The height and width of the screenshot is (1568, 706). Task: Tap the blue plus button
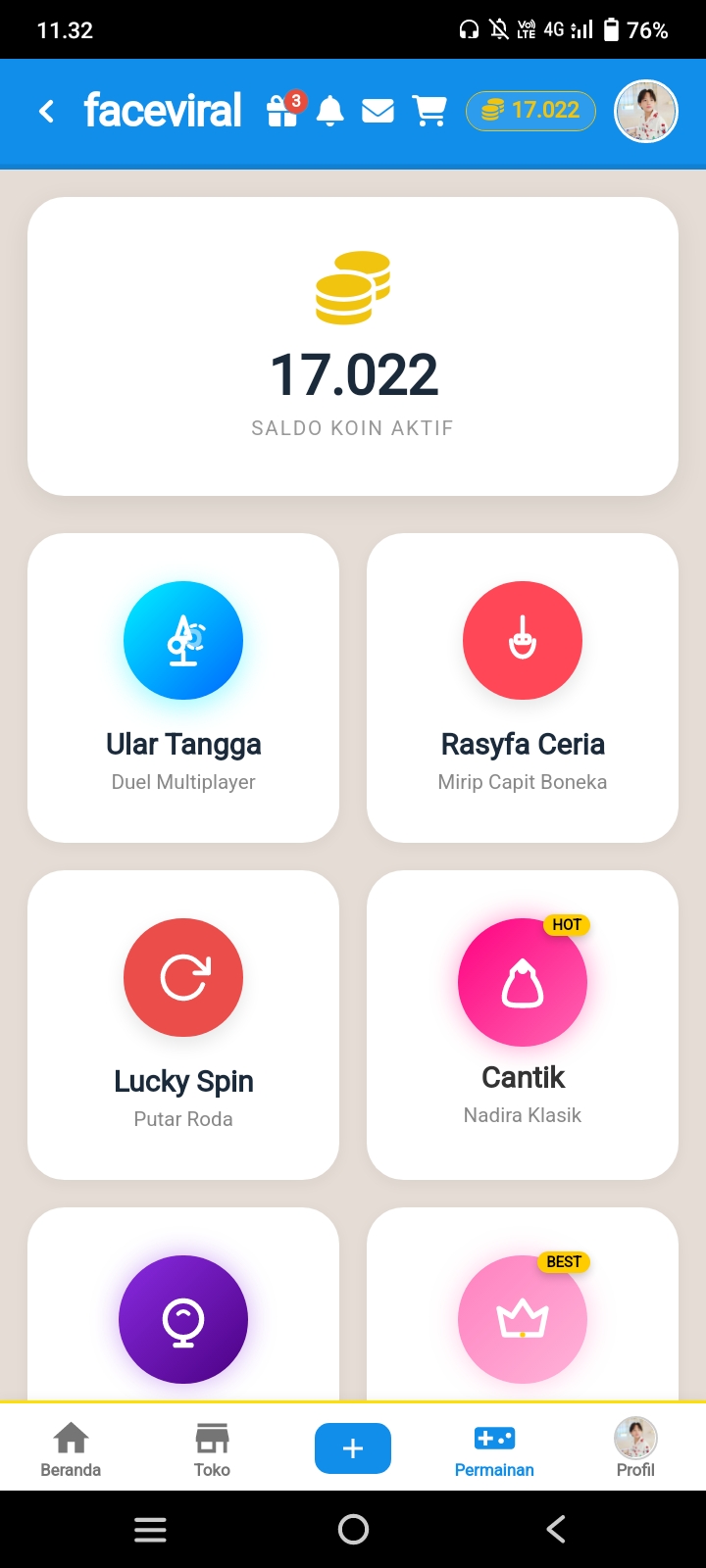pos(353,1448)
